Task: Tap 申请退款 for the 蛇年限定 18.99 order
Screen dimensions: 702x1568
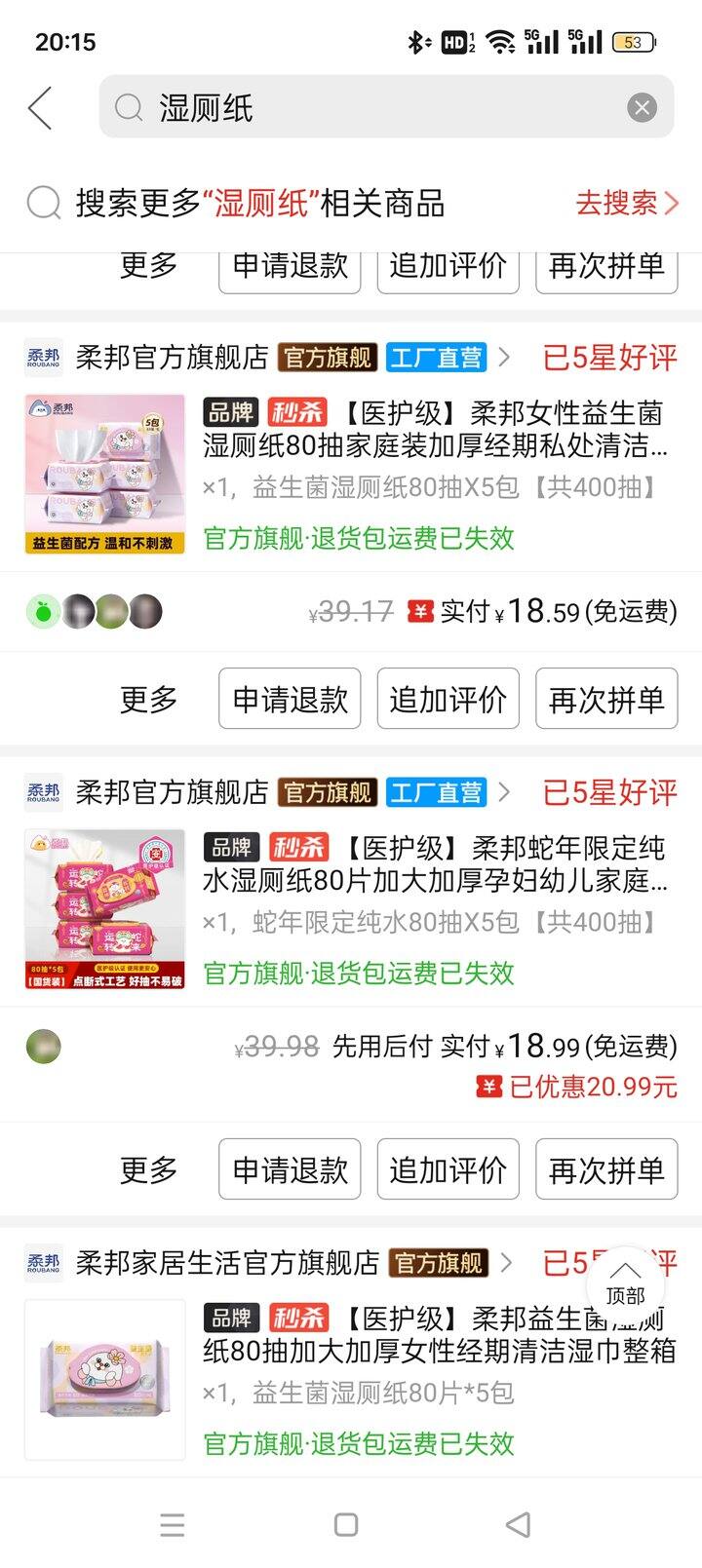Action: pos(290,1169)
